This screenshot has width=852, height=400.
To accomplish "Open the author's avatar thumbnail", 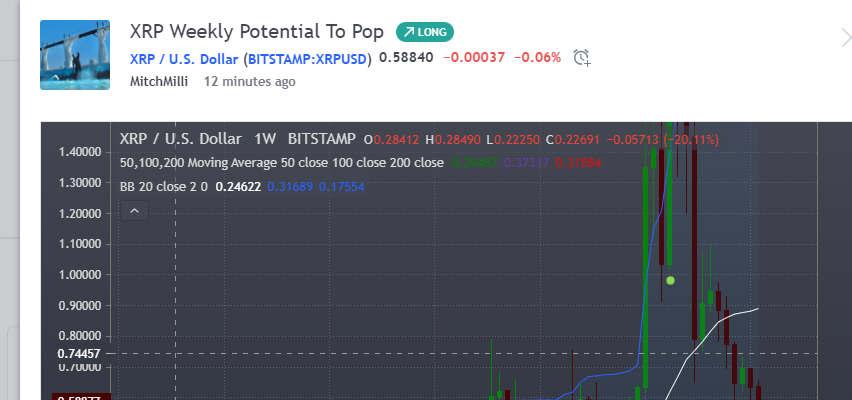I will (75, 55).
